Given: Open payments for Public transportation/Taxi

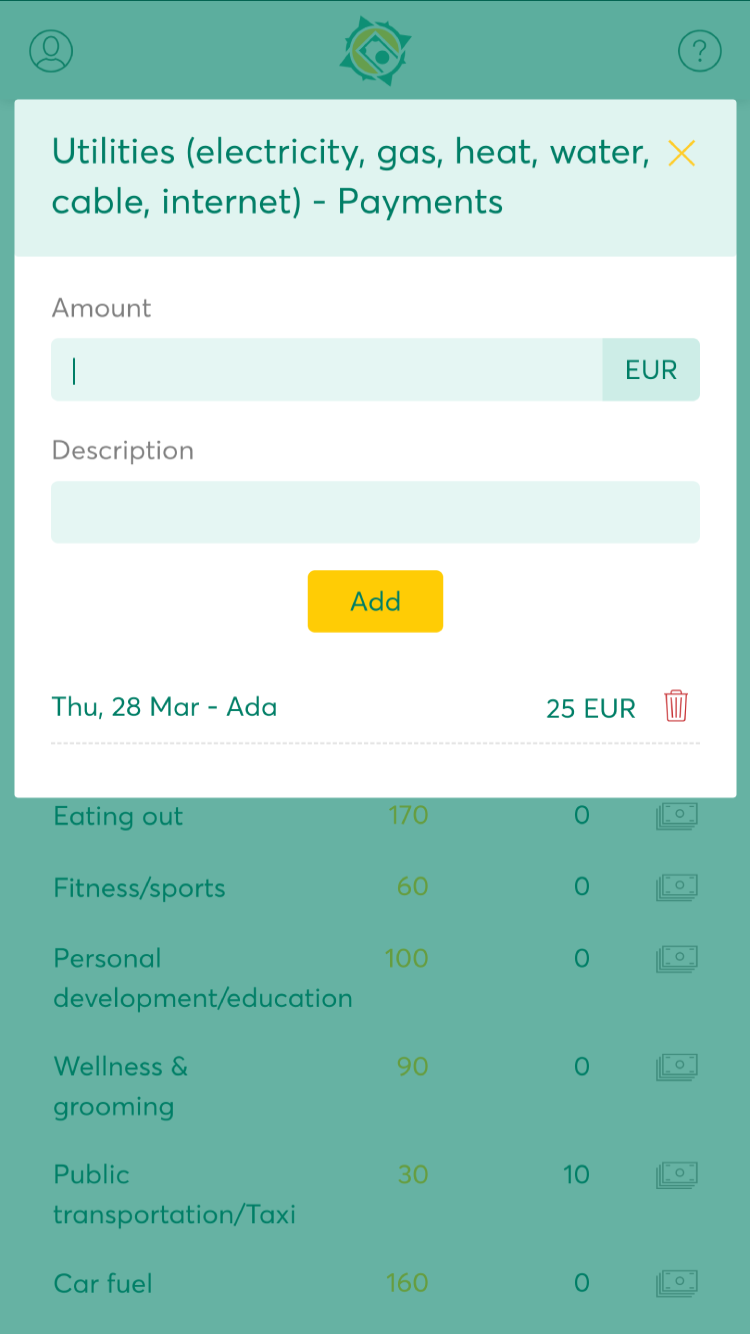Looking at the screenshot, I should pyautogui.click(x=676, y=1175).
